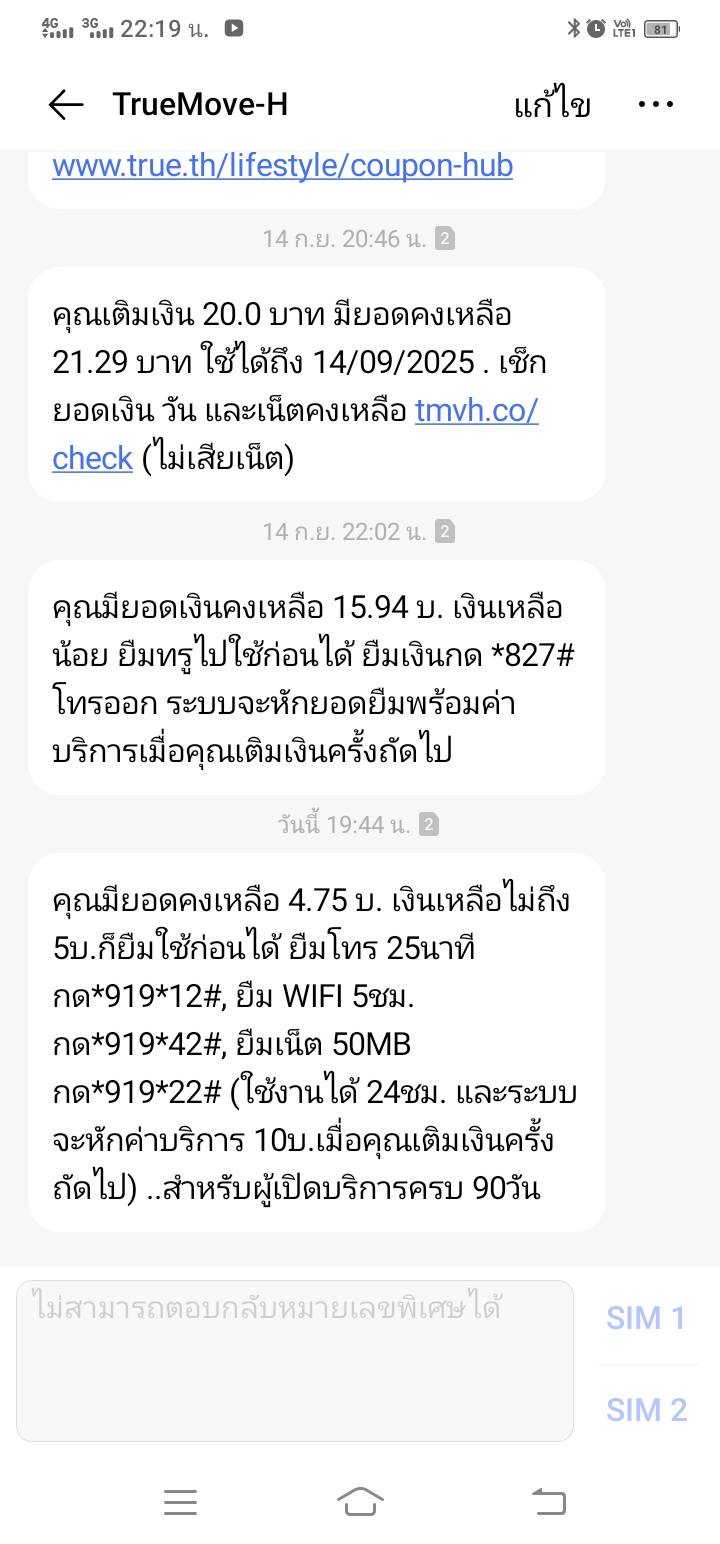Open the www.true.th/lifestyle/coupon-hub link
This screenshot has height=1544, width=720.
pyautogui.click(x=282, y=165)
